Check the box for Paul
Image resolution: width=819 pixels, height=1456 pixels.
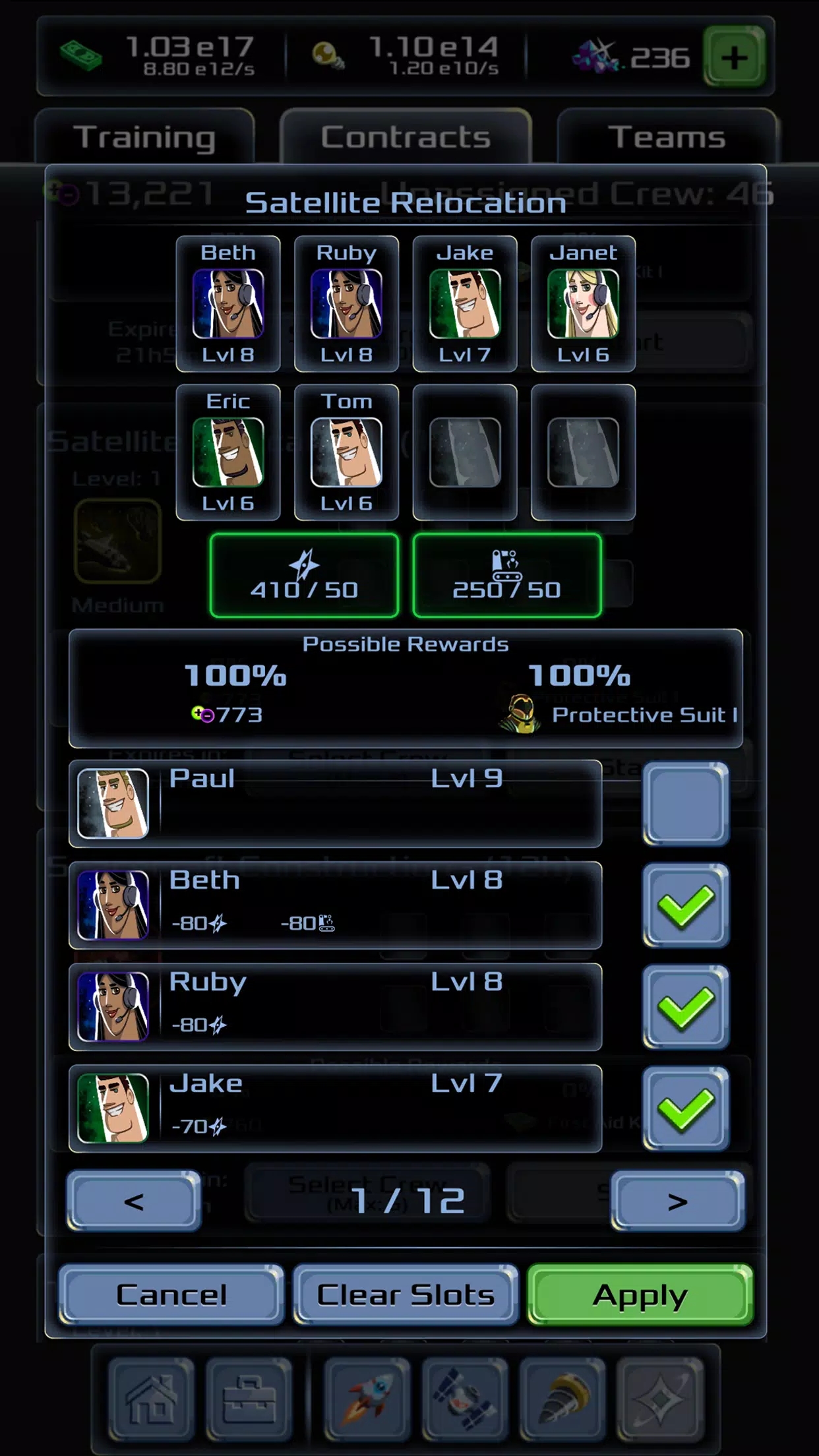click(x=685, y=803)
